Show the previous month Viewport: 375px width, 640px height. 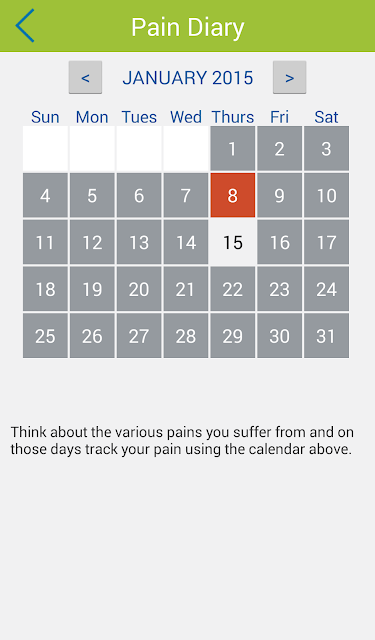(85, 78)
